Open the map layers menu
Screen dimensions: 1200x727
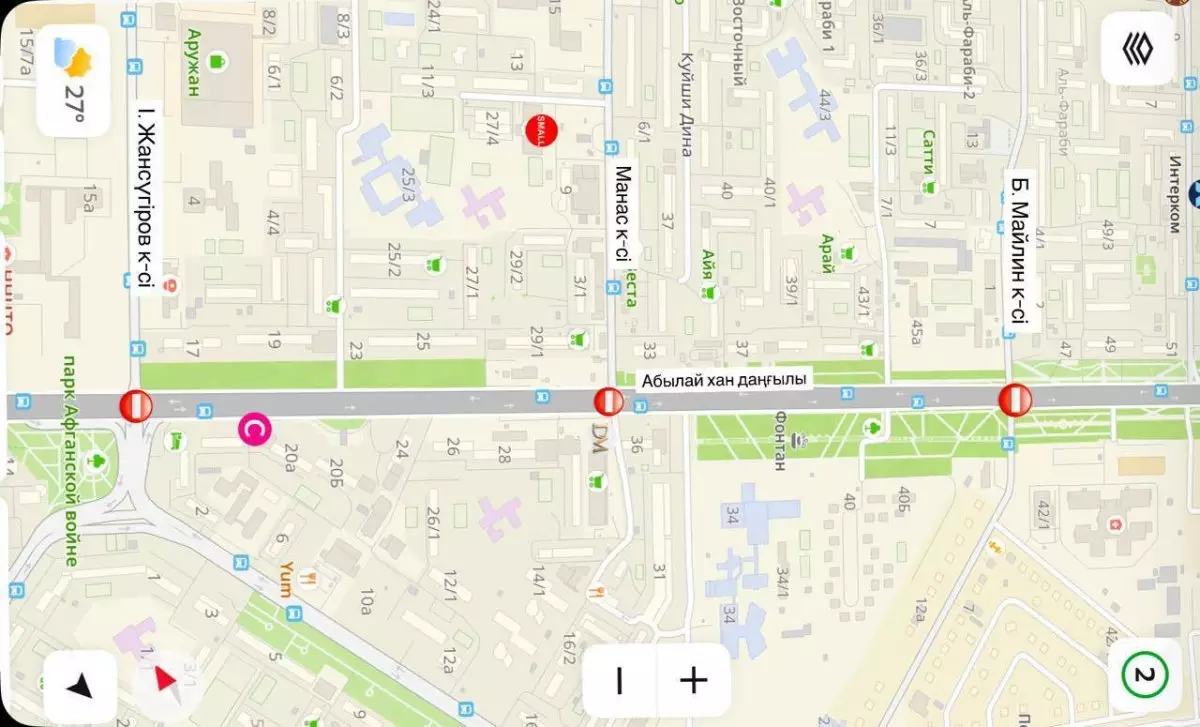[1136, 48]
